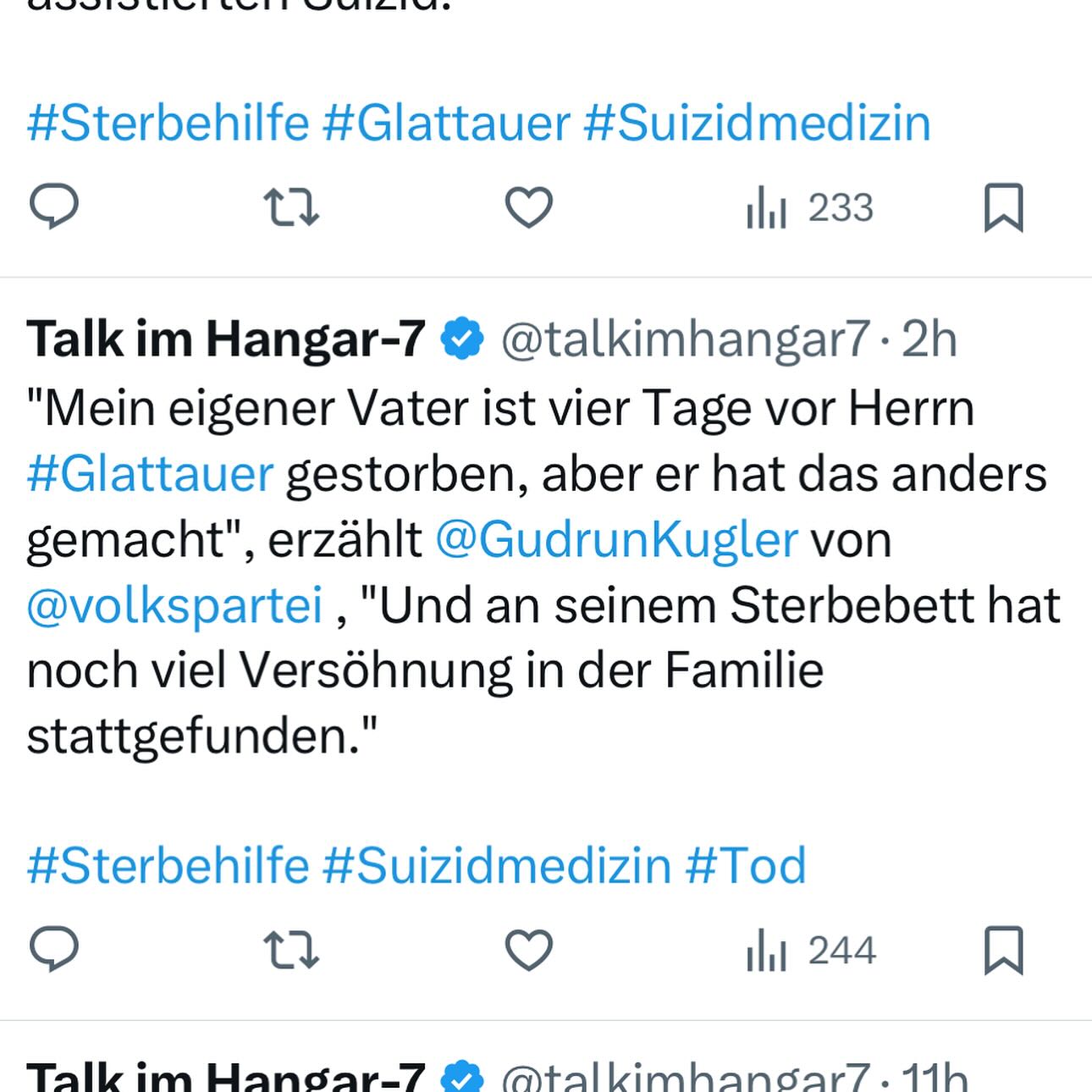Open #Glattauer hashtag in the Vater quote tweet

(x=150, y=473)
